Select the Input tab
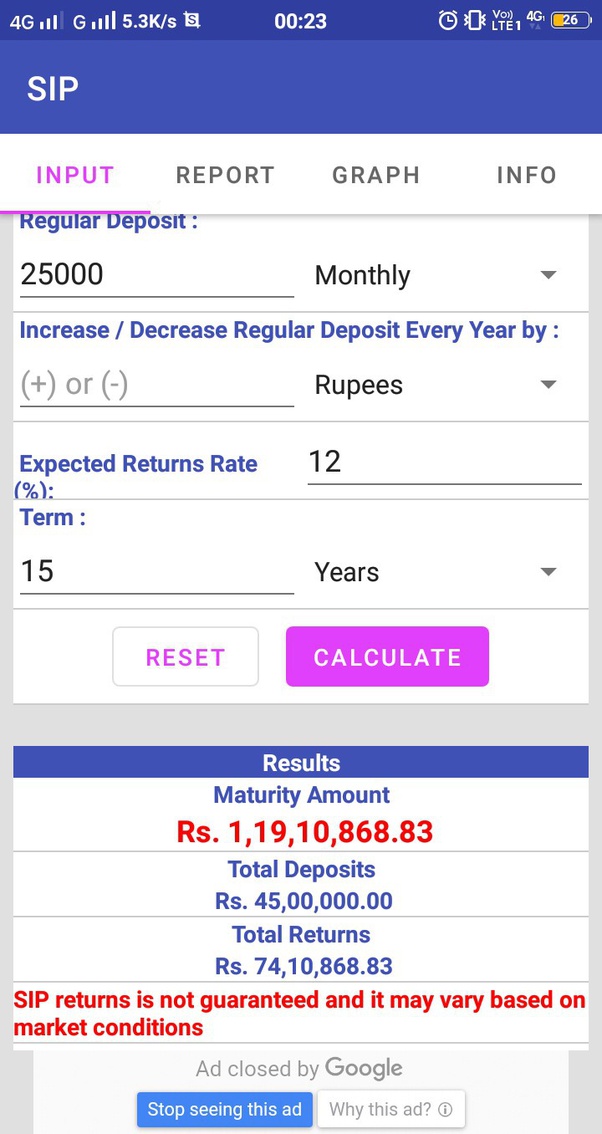This screenshot has height=1134, width=602. coord(75,175)
